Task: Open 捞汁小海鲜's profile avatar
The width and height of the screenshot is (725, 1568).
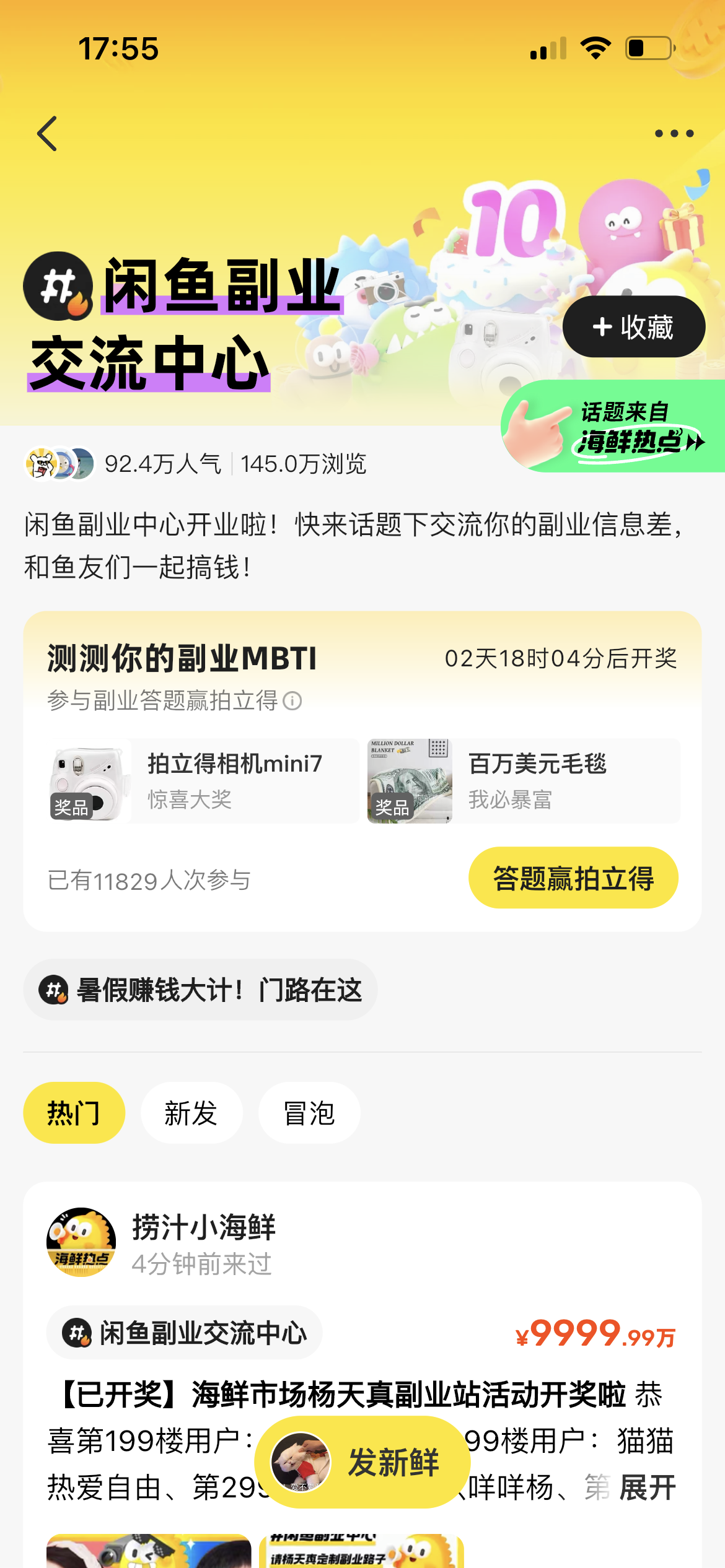Action: tap(81, 1242)
